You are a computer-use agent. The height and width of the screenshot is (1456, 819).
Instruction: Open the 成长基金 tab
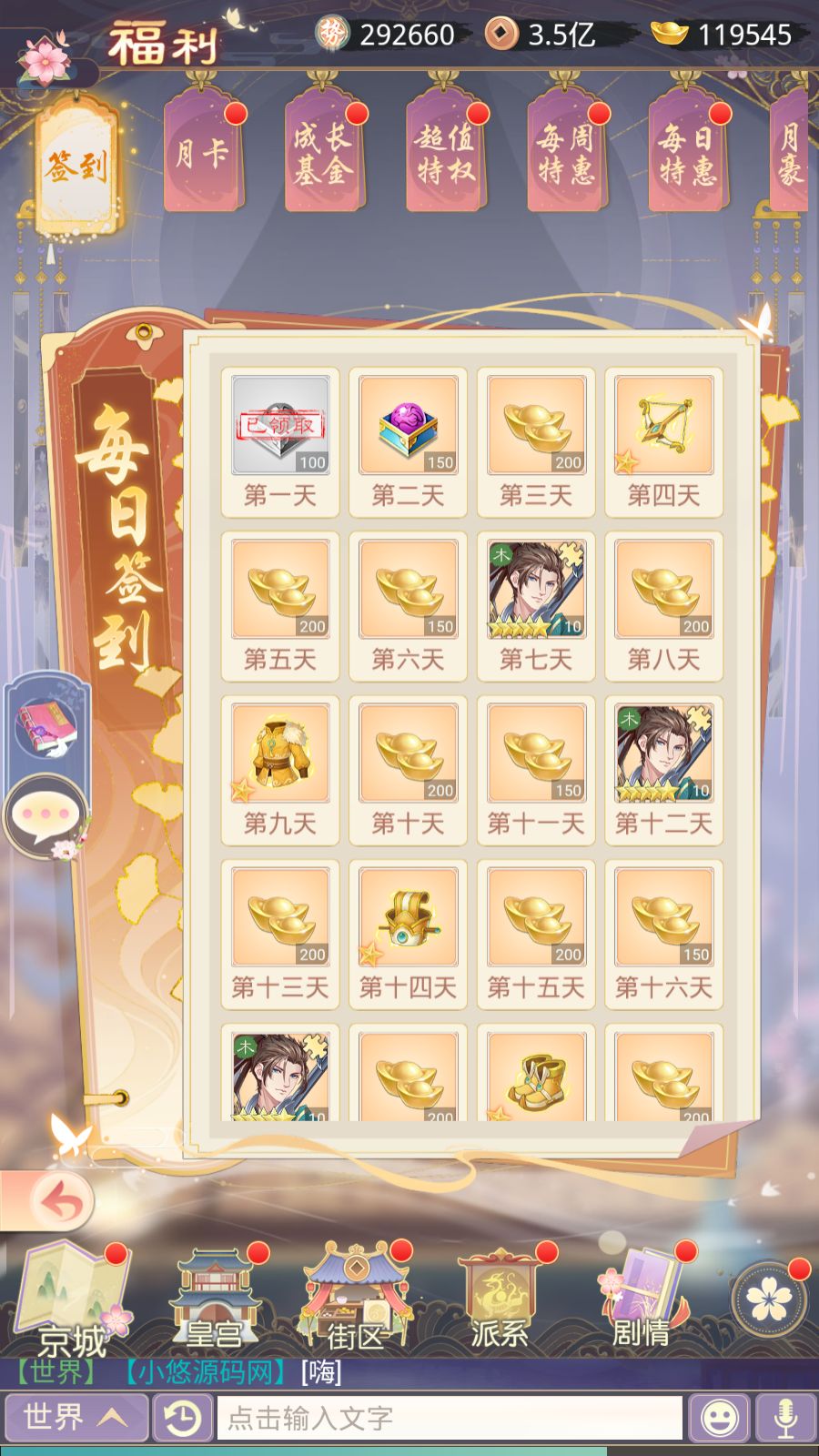pyautogui.click(x=324, y=152)
